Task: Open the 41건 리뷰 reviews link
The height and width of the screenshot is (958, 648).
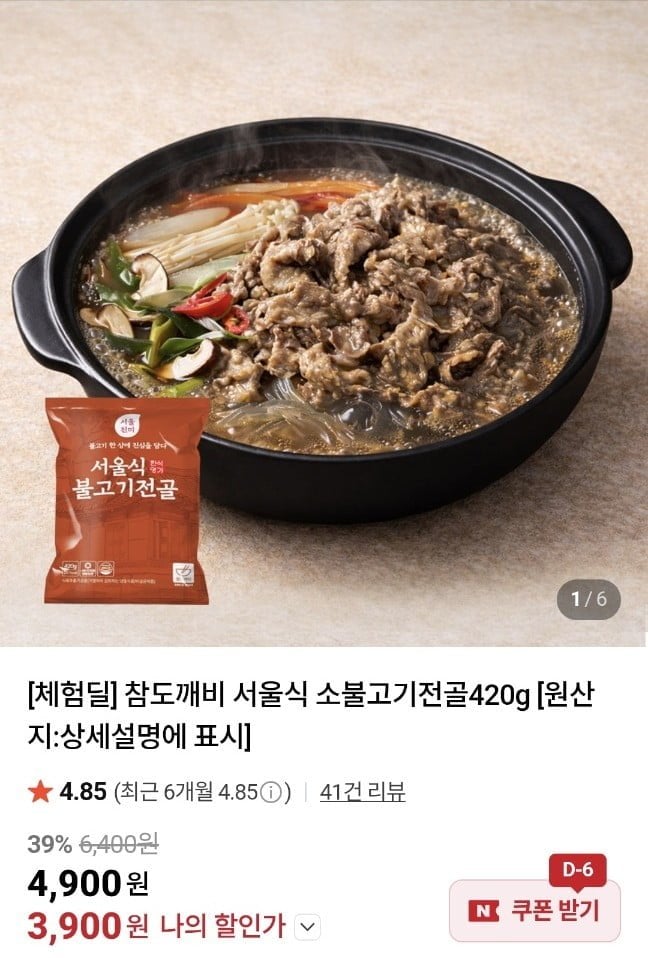Action: click(x=362, y=792)
